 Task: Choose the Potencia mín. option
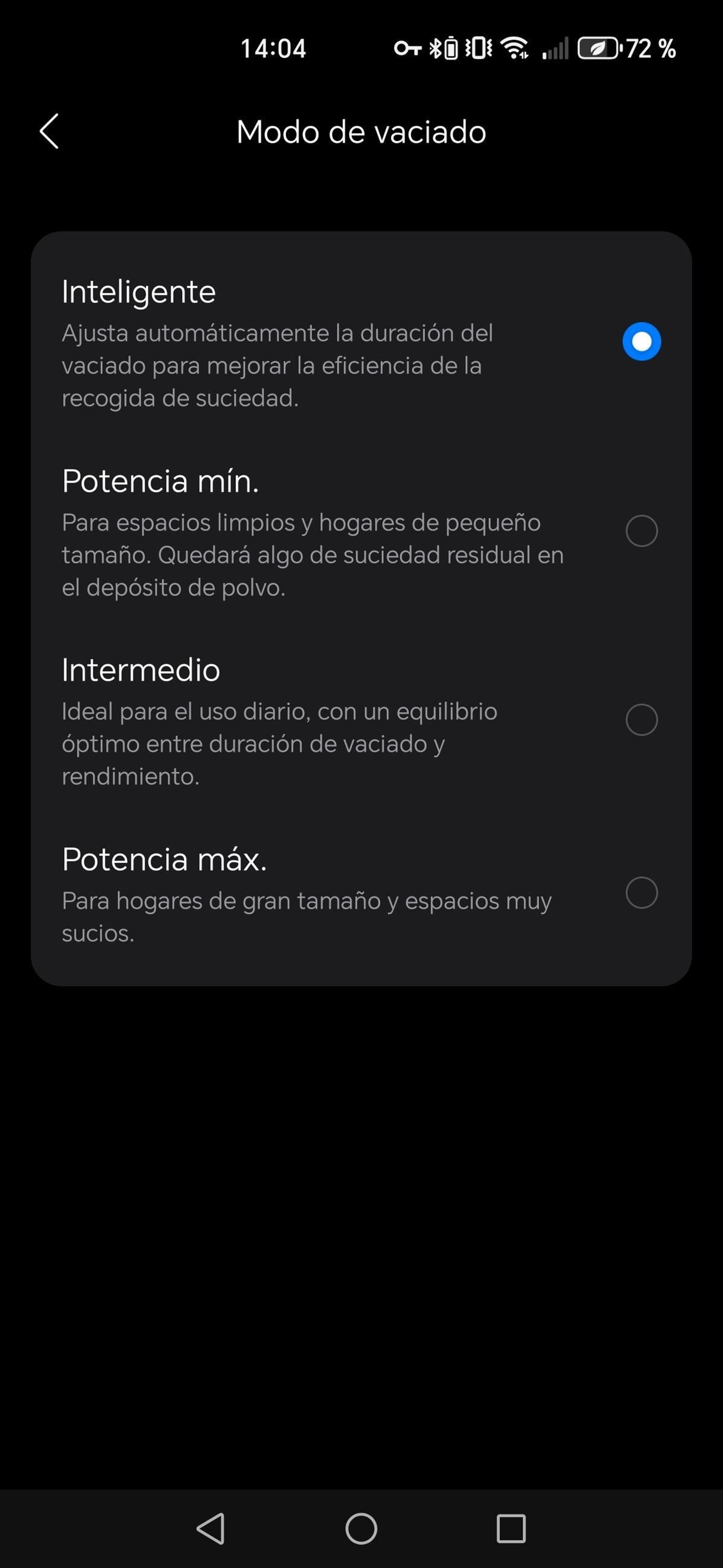click(641, 531)
